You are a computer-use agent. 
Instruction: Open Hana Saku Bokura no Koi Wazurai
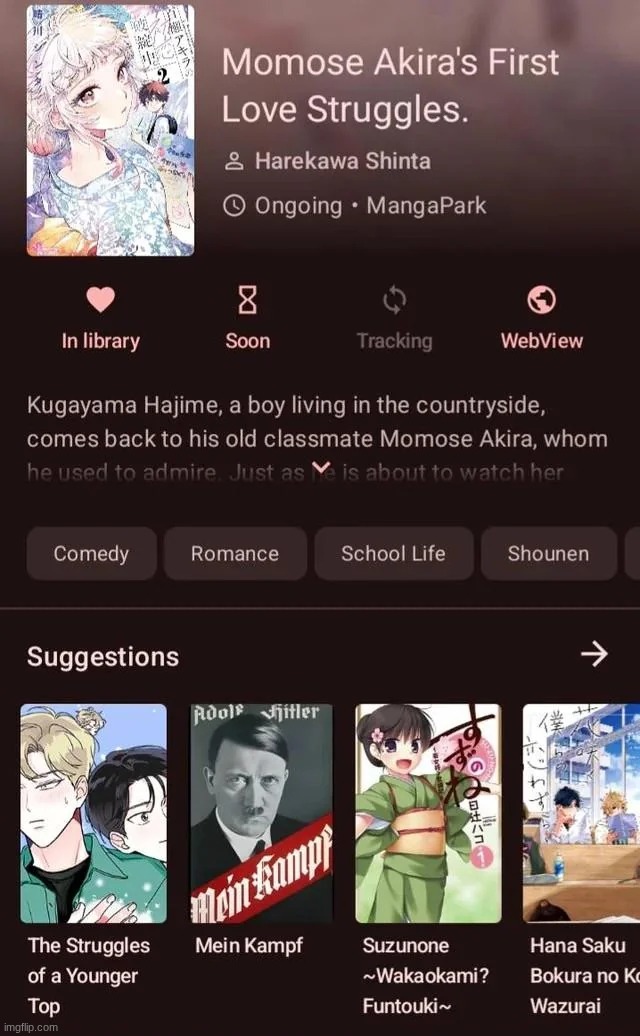tap(582, 812)
